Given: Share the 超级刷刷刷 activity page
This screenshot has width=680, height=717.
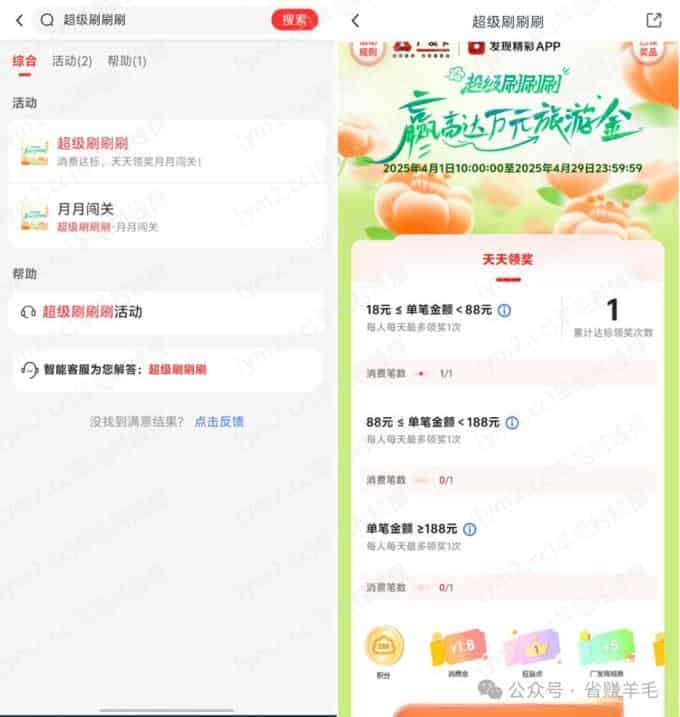Looking at the screenshot, I should [x=653, y=20].
